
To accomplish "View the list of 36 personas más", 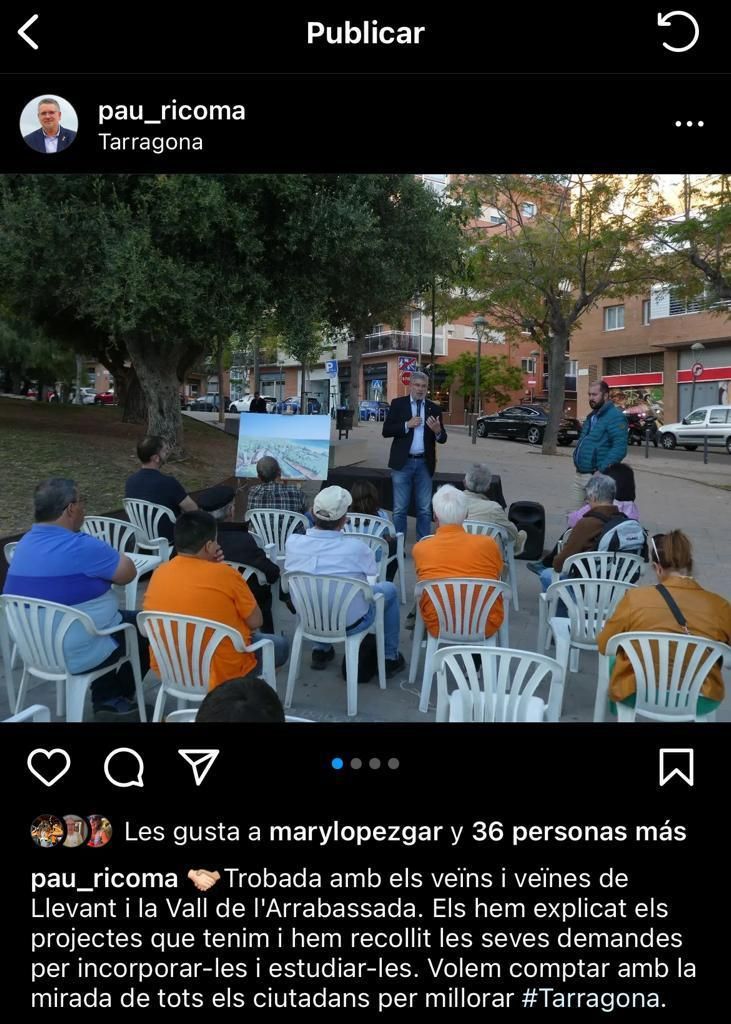I will coord(578,832).
